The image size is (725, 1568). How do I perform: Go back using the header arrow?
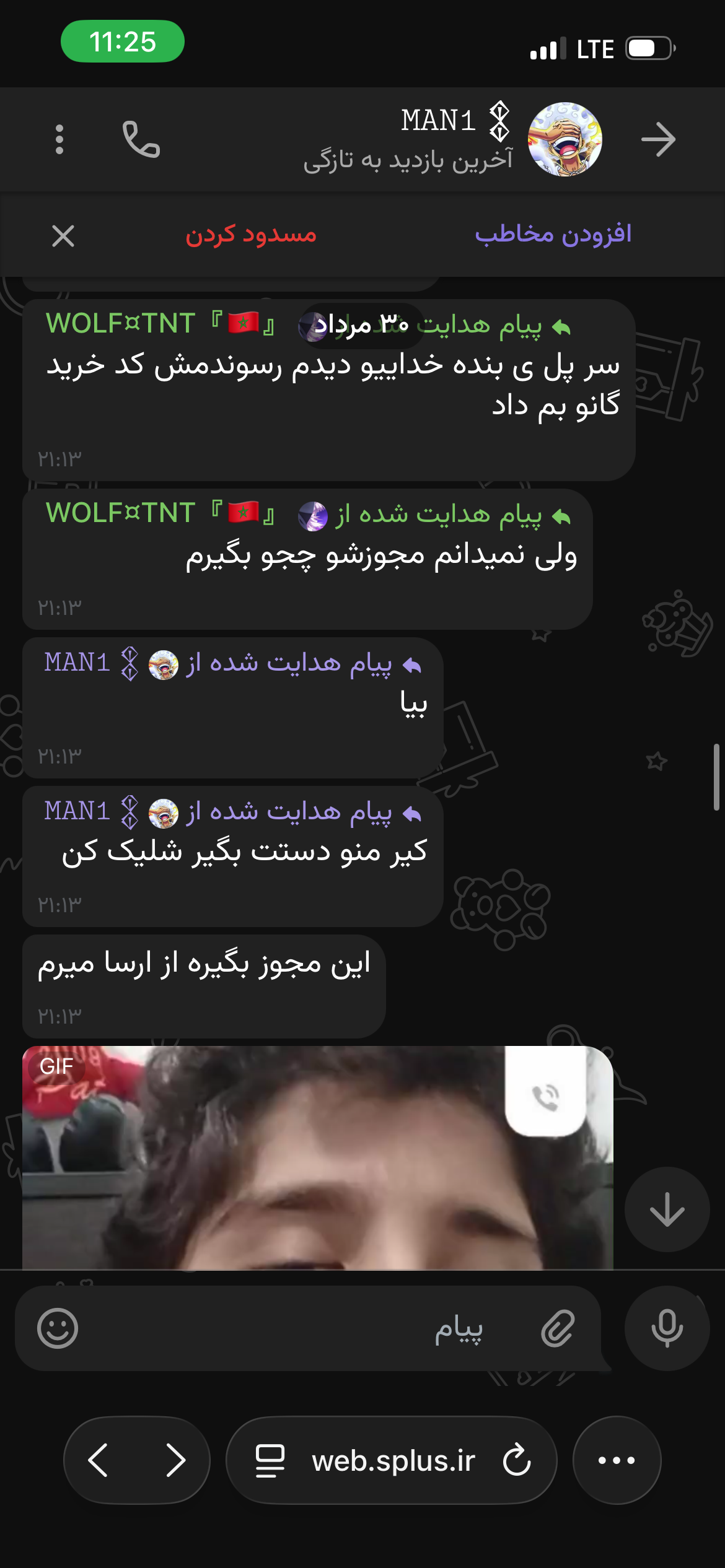[x=658, y=139]
